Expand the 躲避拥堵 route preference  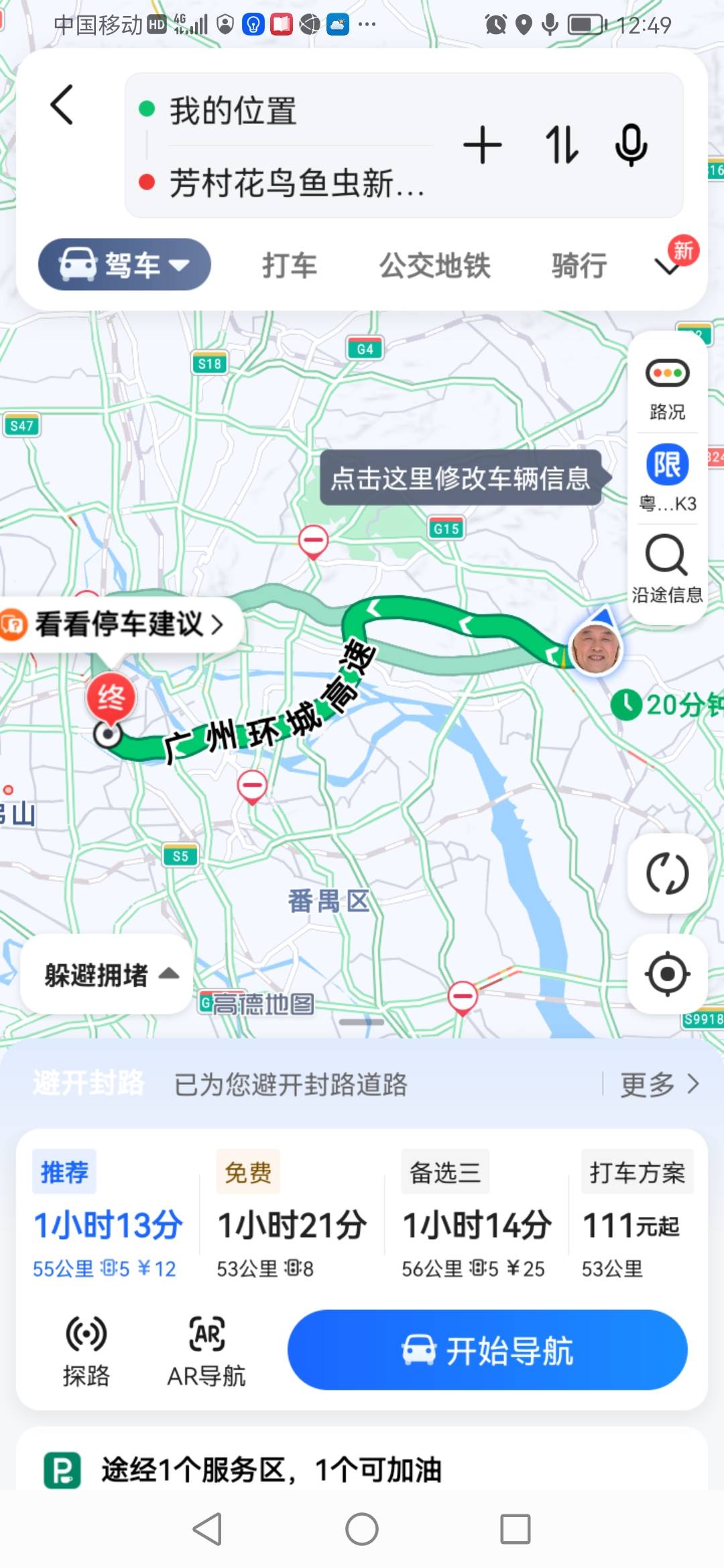(107, 974)
